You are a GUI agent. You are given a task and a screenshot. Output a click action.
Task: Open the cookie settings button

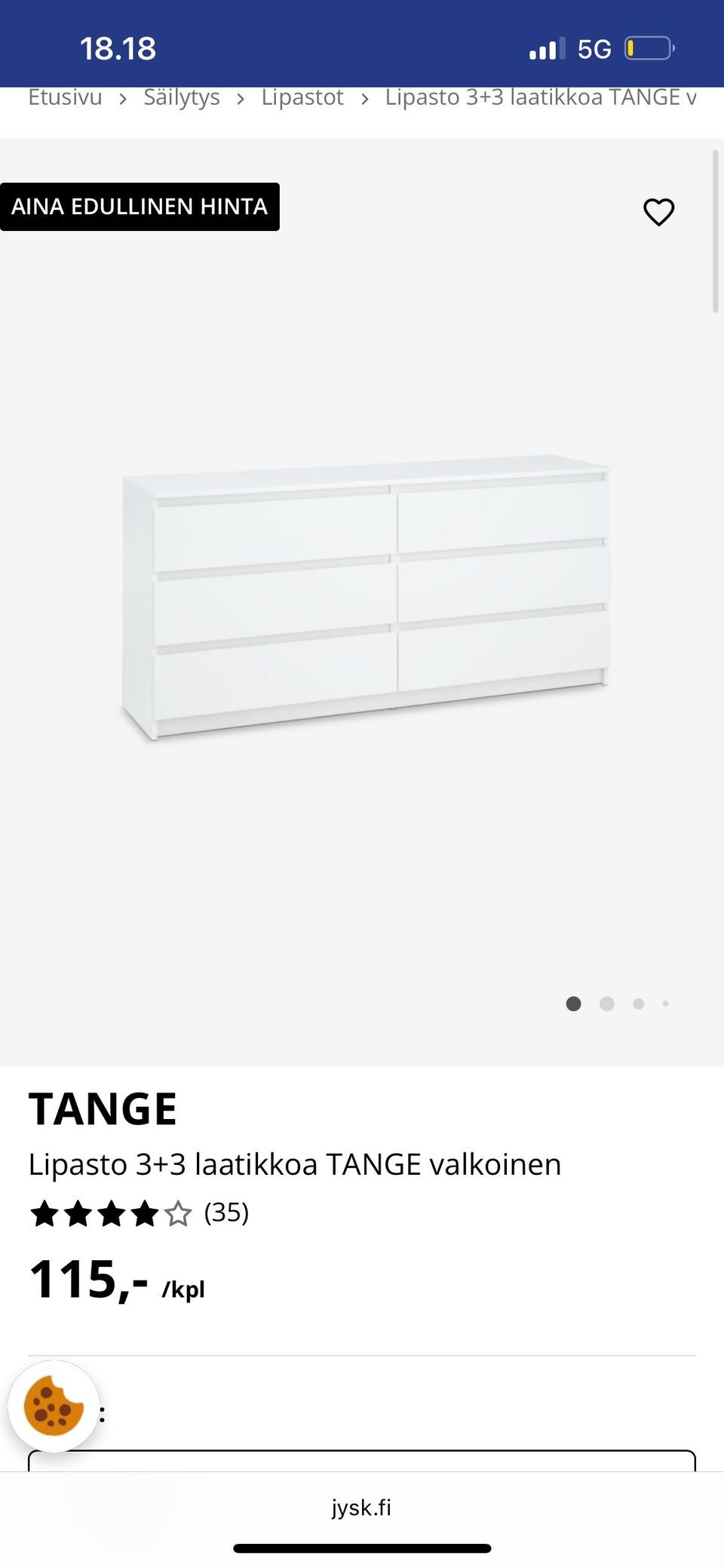[x=54, y=1407]
